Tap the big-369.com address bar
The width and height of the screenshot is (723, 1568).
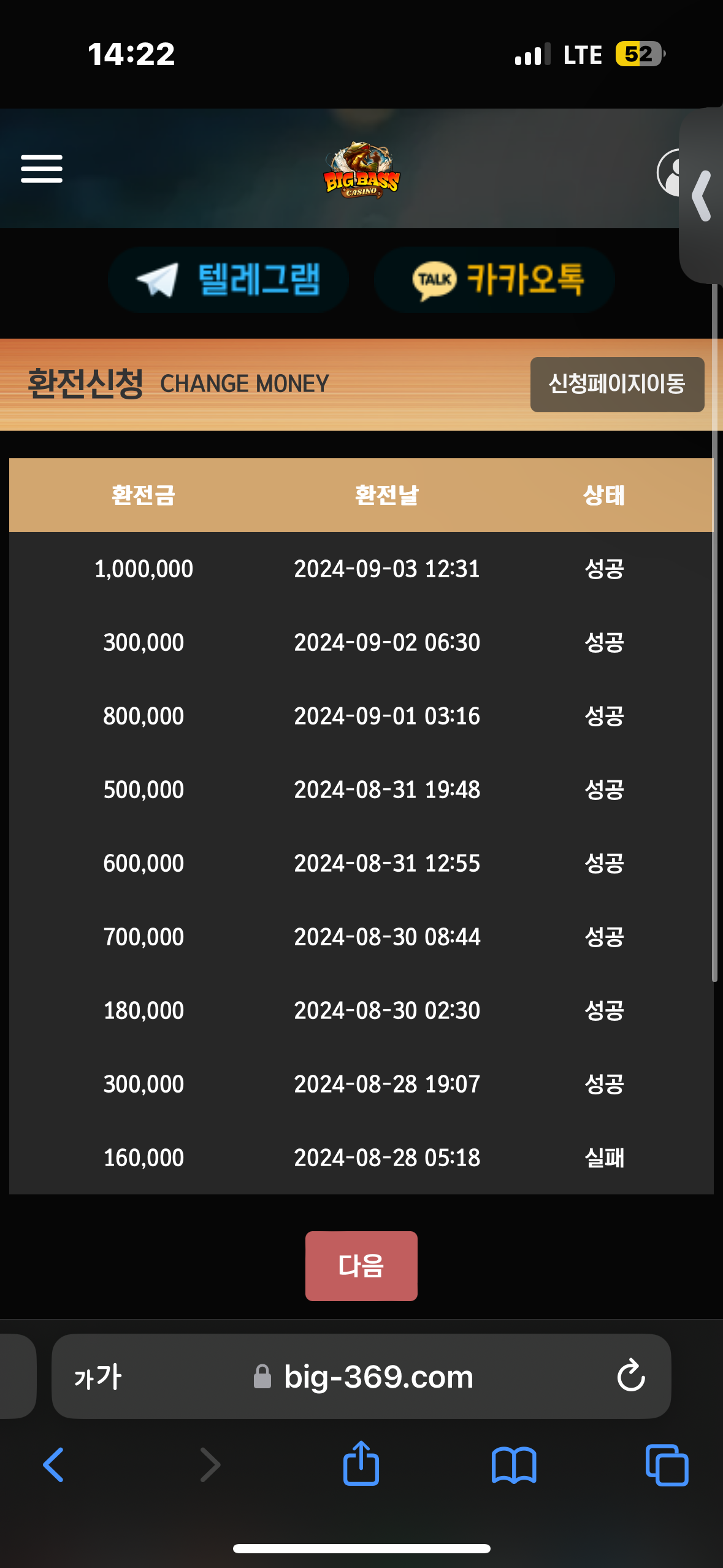361,1376
